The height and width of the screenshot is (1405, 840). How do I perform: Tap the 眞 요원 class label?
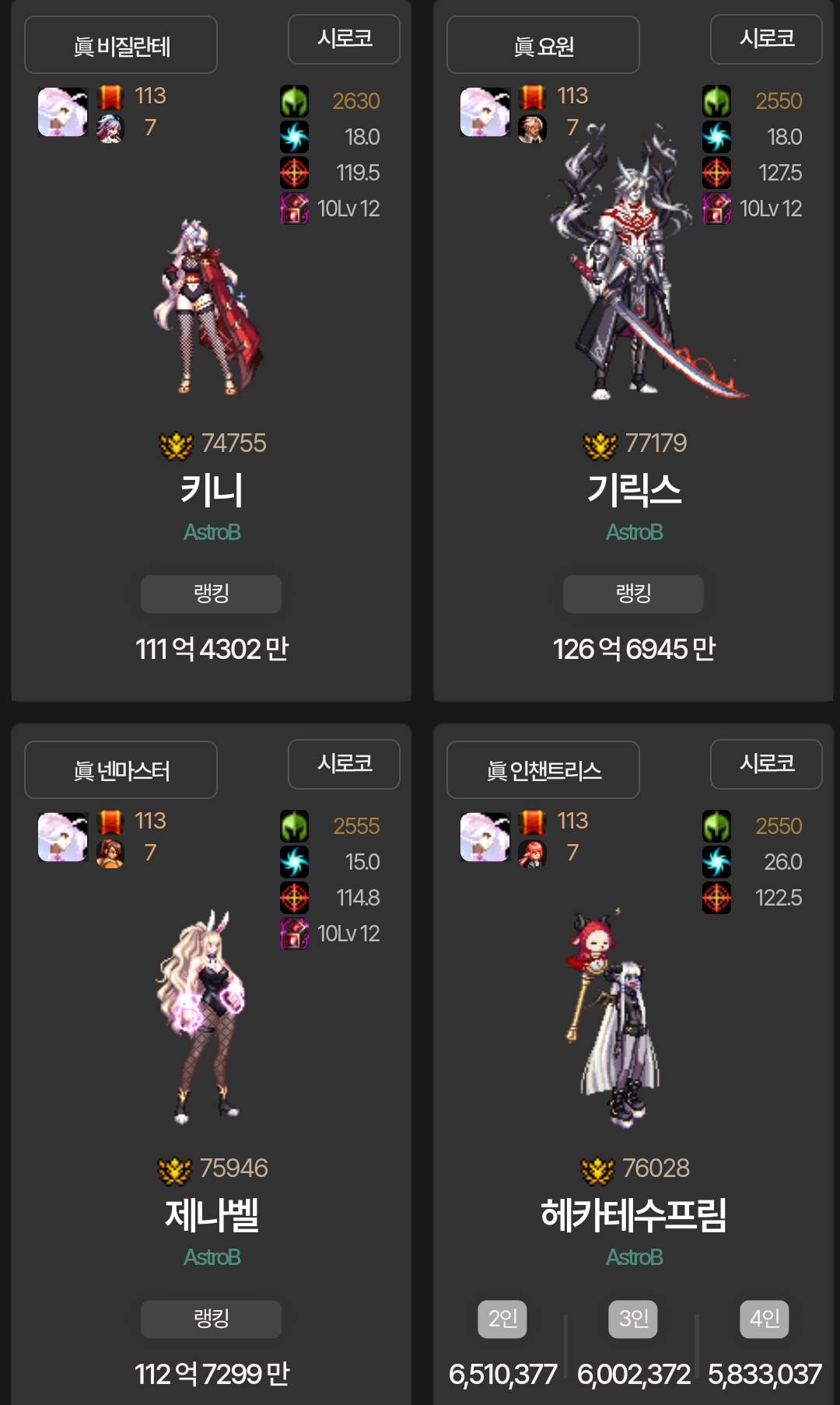(x=543, y=46)
